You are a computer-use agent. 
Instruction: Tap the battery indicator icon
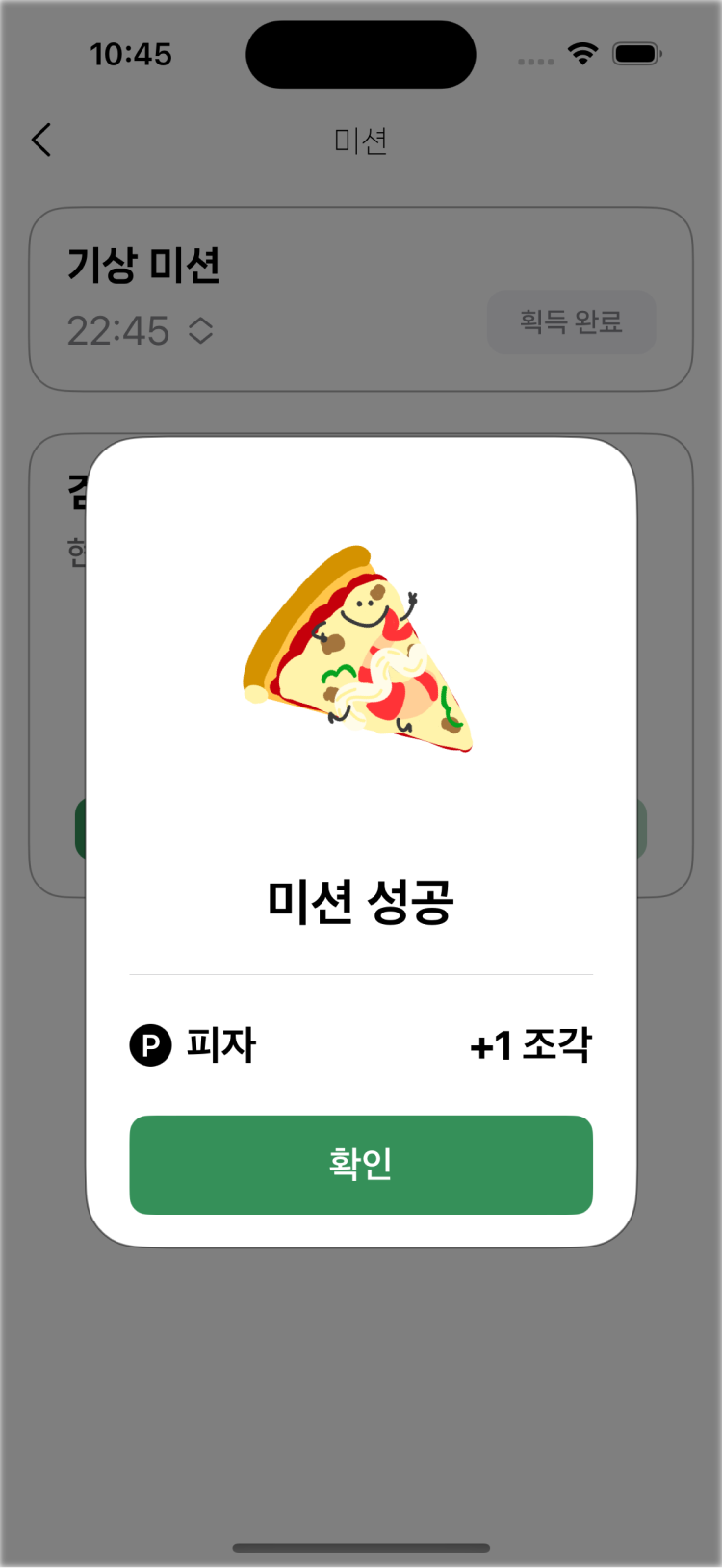[637, 55]
